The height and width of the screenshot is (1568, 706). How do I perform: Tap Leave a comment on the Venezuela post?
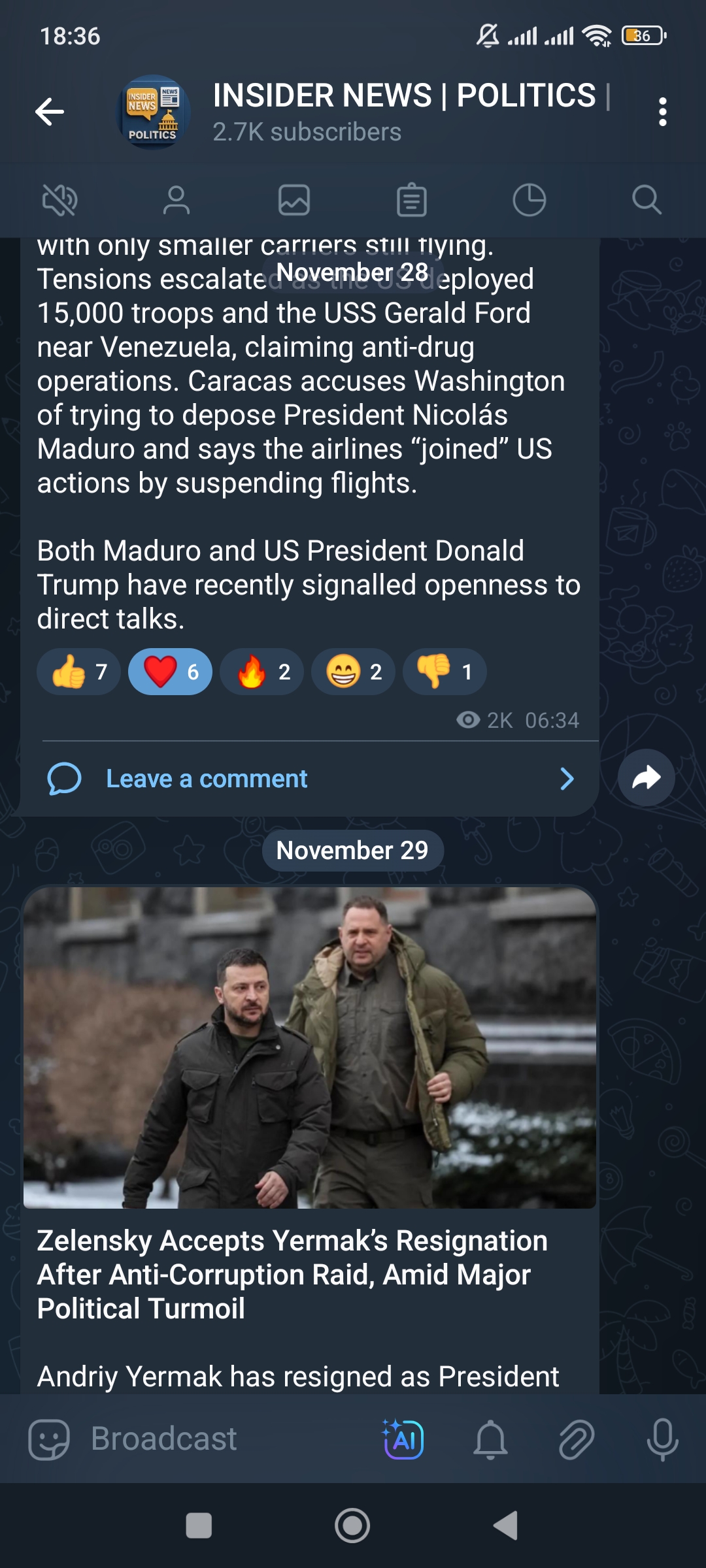pos(207,778)
